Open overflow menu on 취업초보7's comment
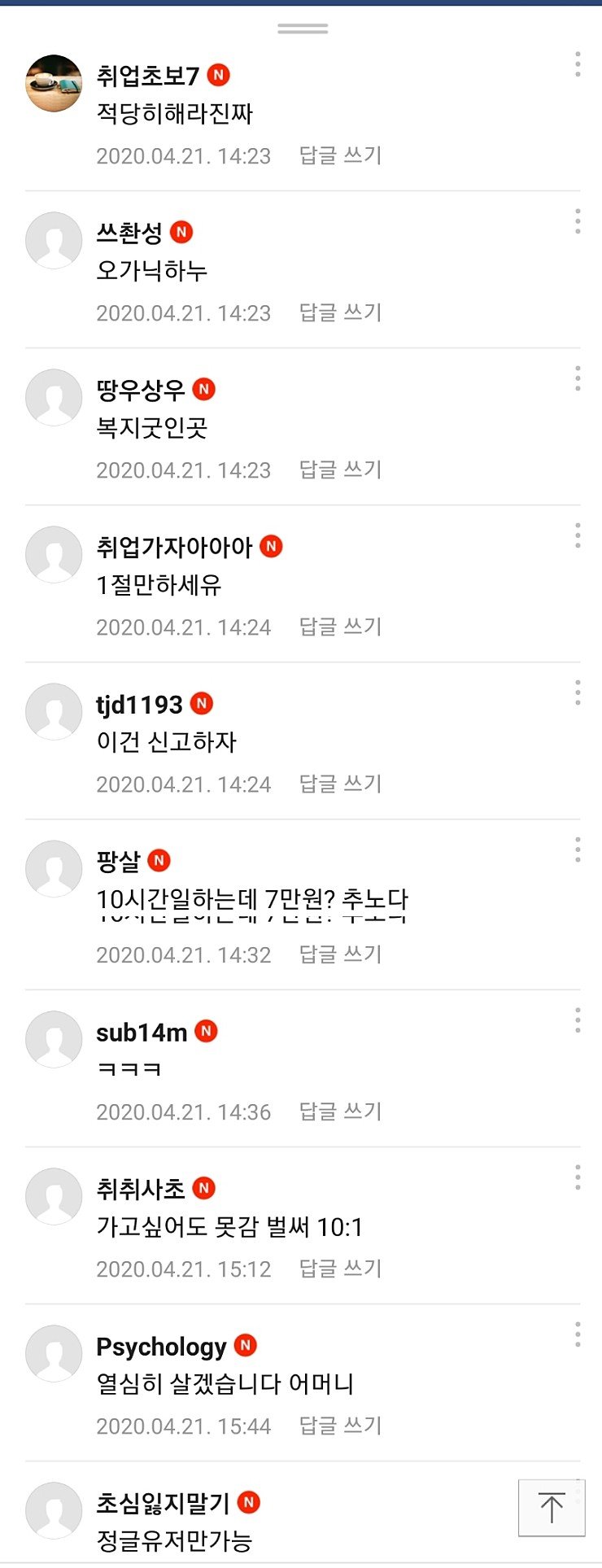602x1568 pixels. (578, 64)
